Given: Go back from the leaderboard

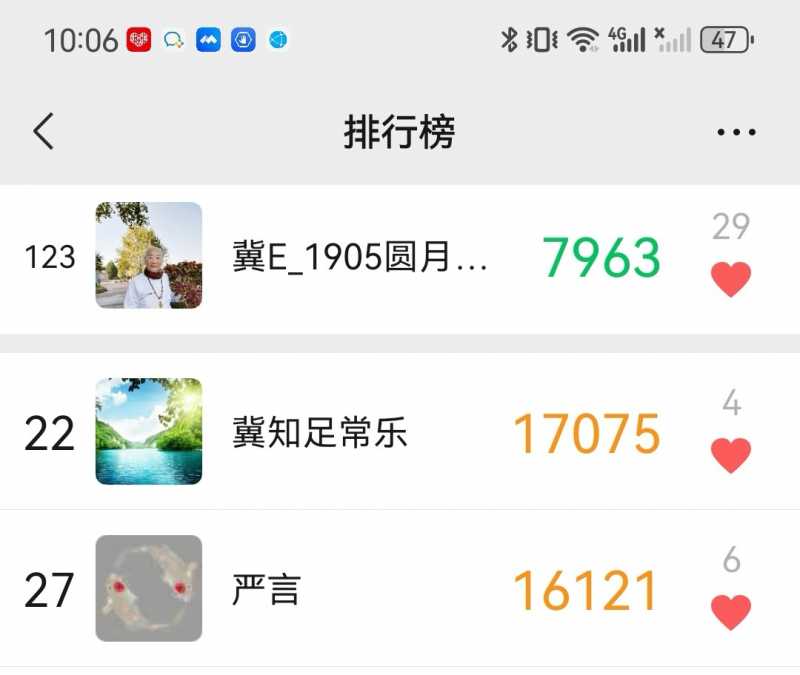Looking at the screenshot, I should [x=43, y=132].
